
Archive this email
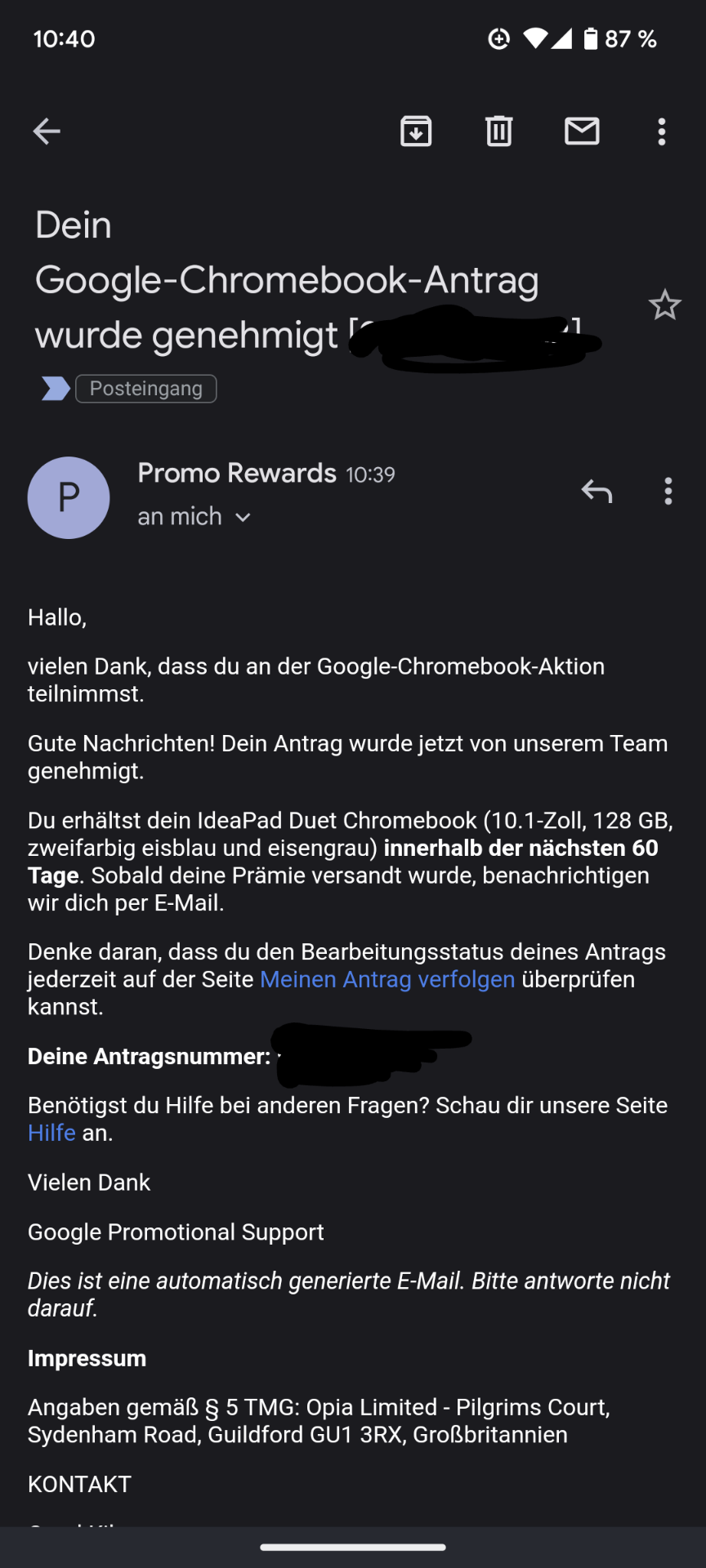tap(416, 131)
